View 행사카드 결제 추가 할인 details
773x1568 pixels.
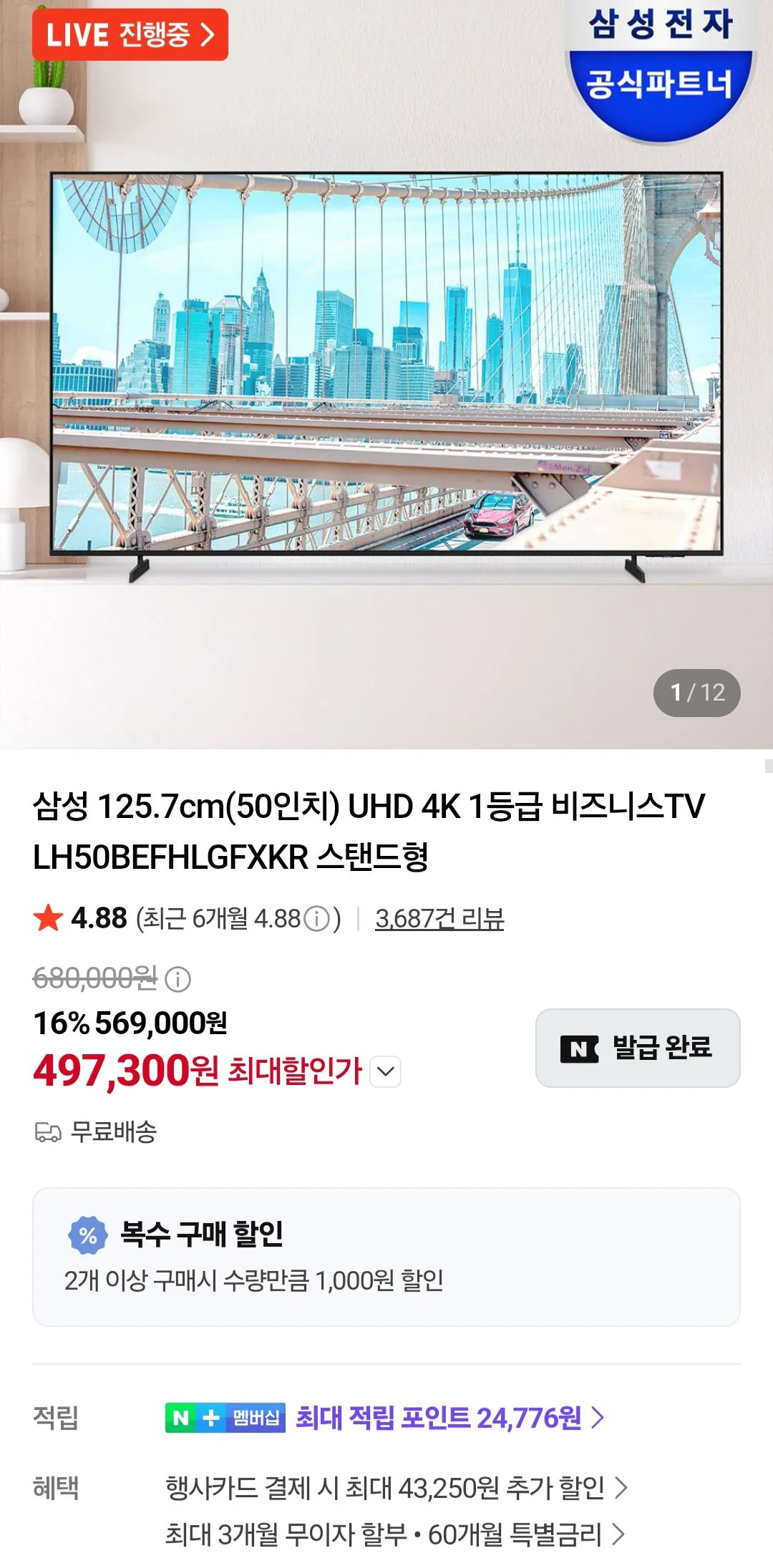(x=397, y=1488)
